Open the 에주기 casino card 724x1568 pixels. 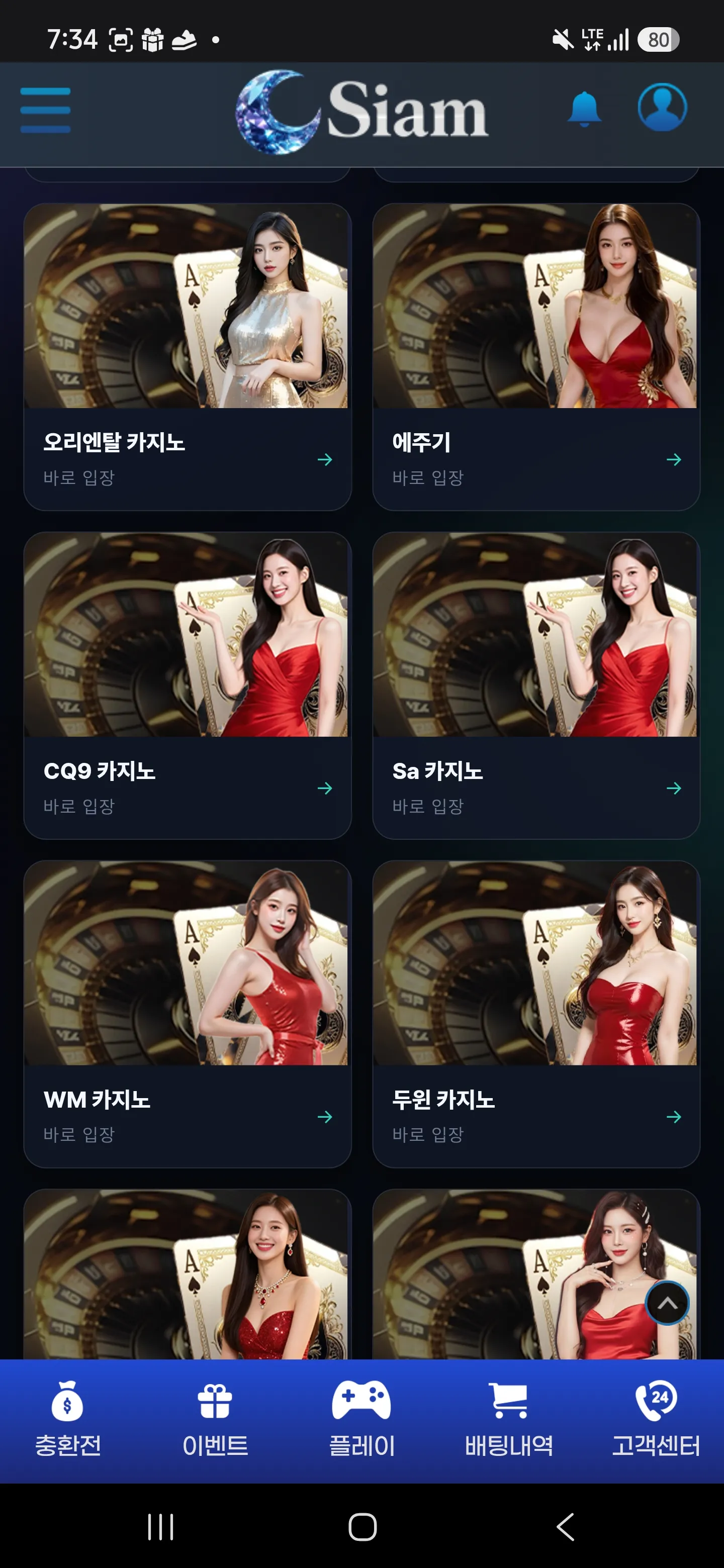pos(536,357)
